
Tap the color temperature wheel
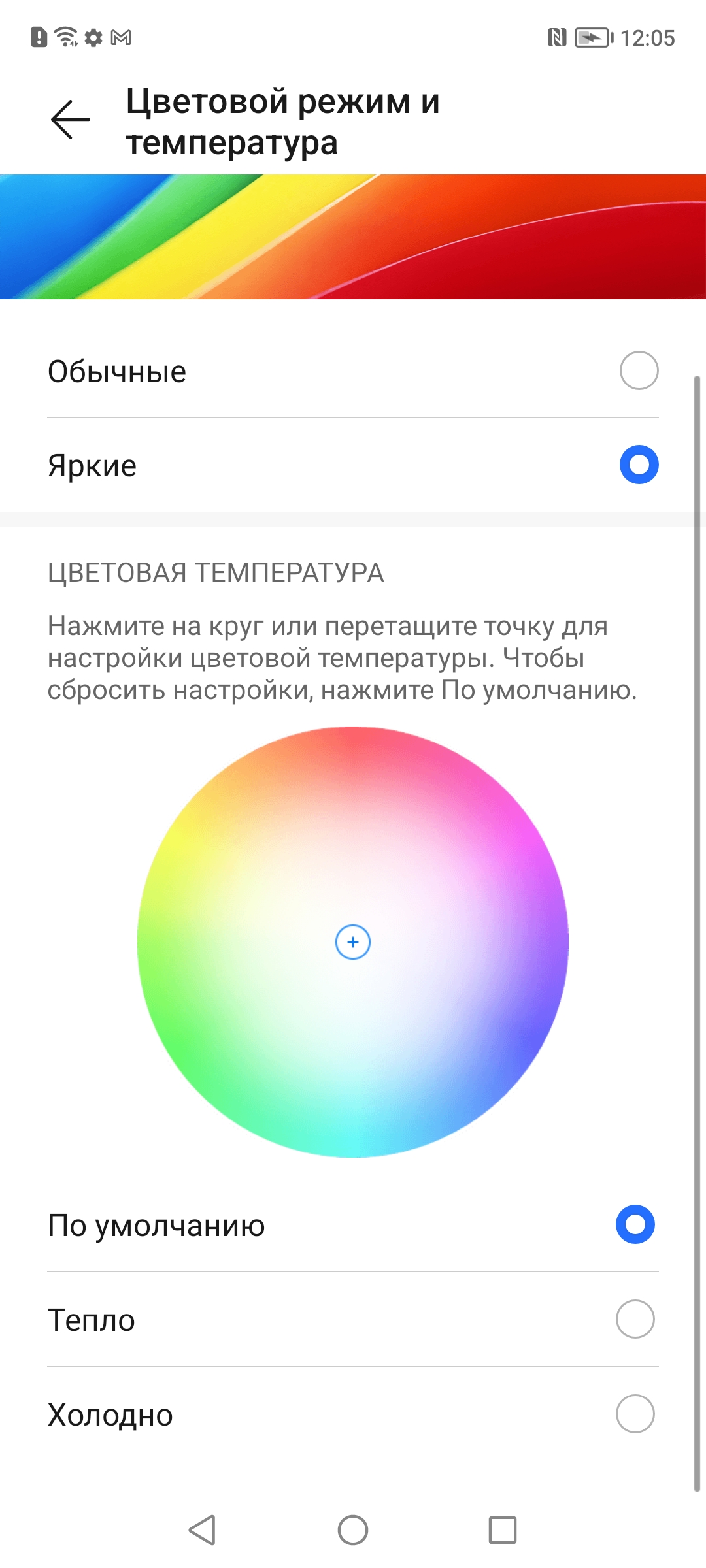click(353, 942)
